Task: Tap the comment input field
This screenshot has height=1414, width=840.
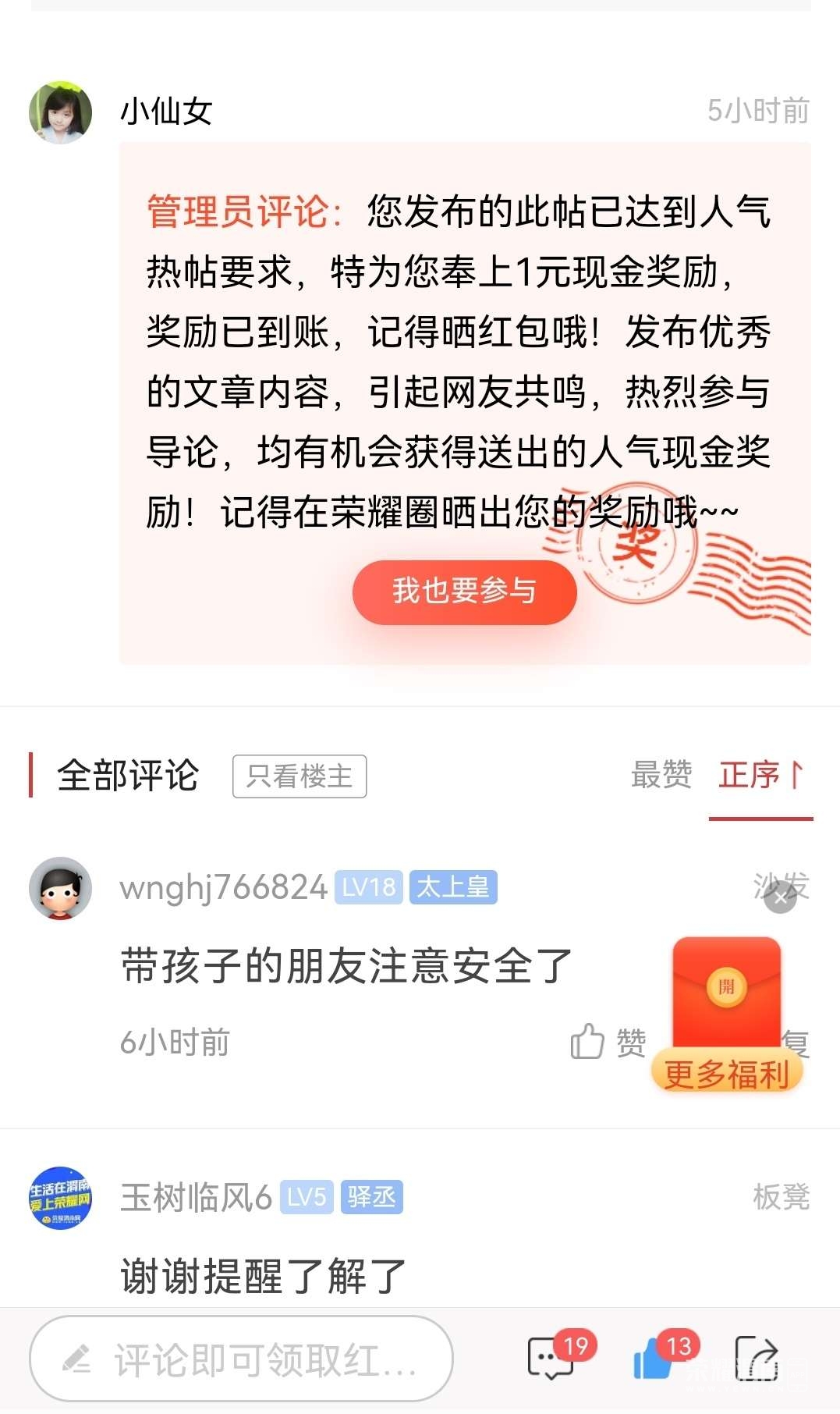Action: coord(241,1359)
